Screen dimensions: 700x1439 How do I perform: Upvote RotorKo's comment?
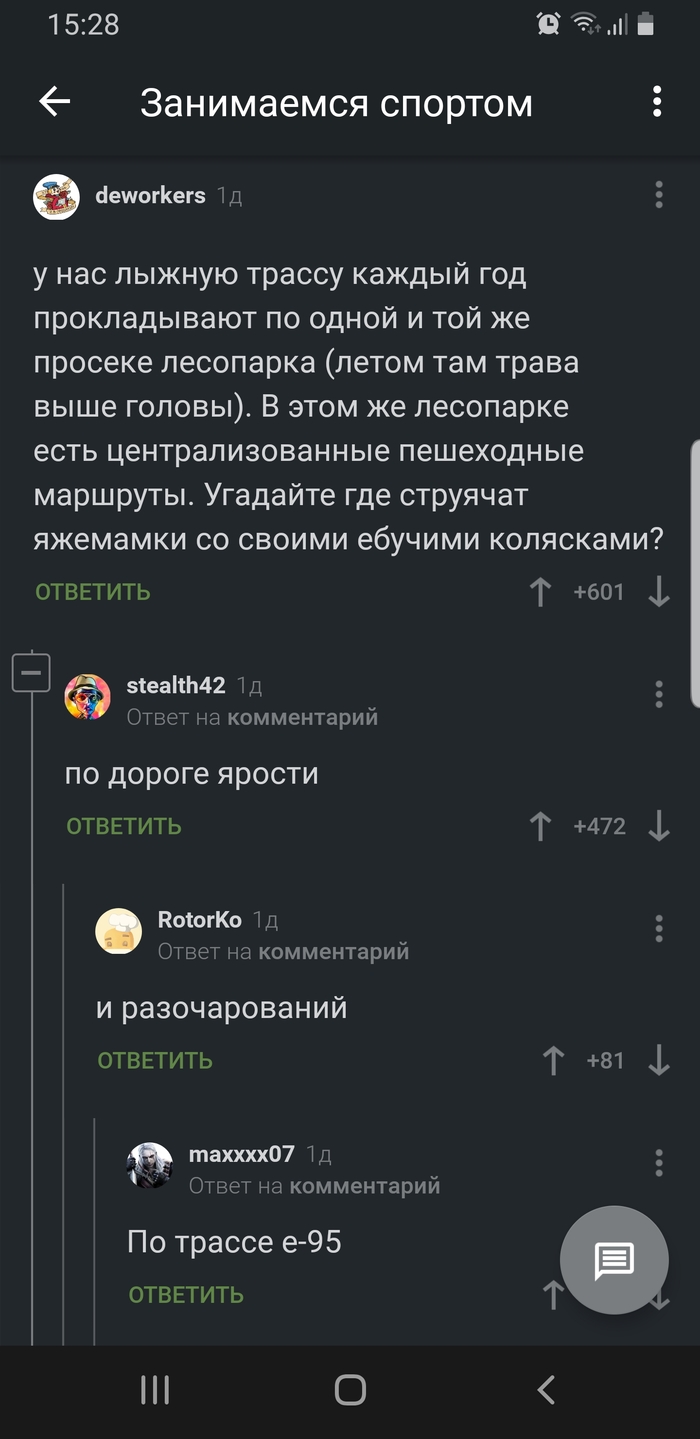553,1060
